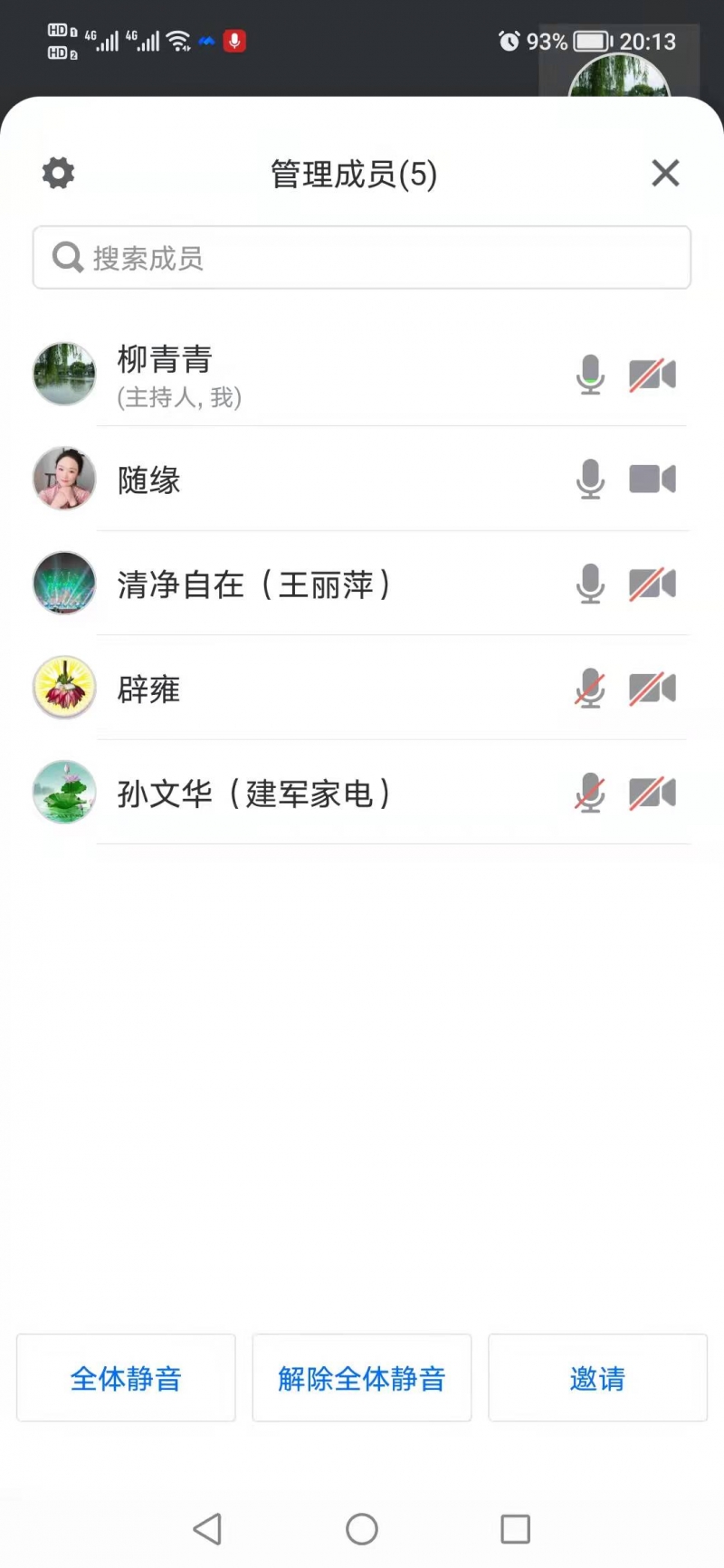This screenshot has width=724, height=1568.
Task: Enable camera for 孙文华（建军家电）
Action: click(x=653, y=793)
